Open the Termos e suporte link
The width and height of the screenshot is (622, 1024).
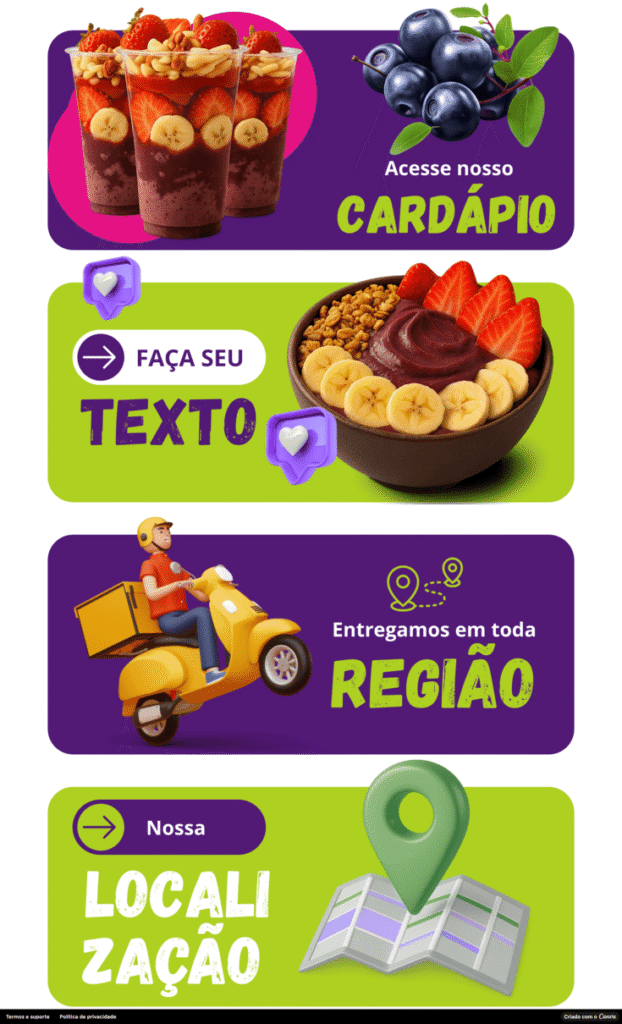27,1016
